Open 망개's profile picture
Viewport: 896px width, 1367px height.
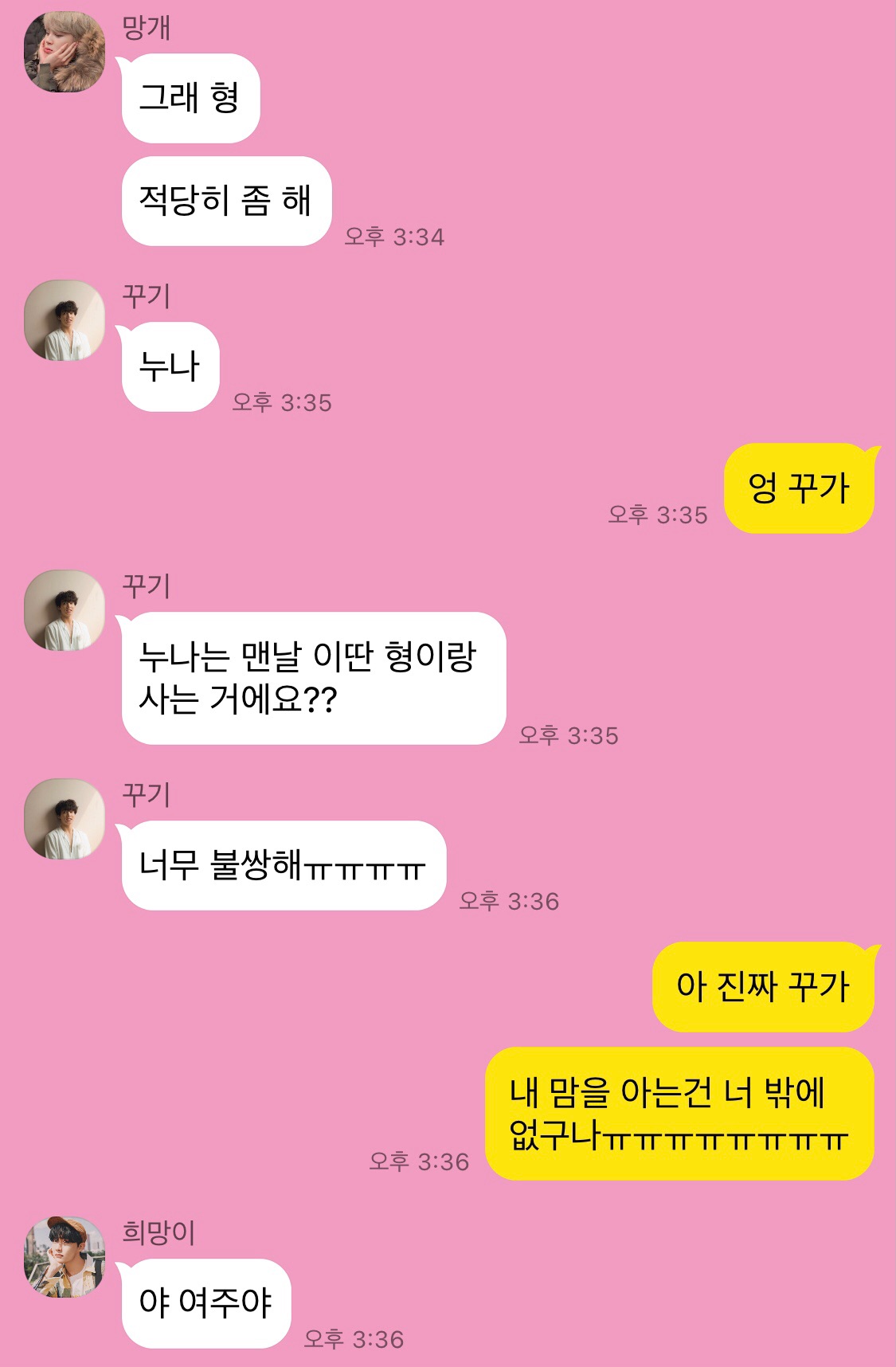pyautogui.click(x=65, y=52)
